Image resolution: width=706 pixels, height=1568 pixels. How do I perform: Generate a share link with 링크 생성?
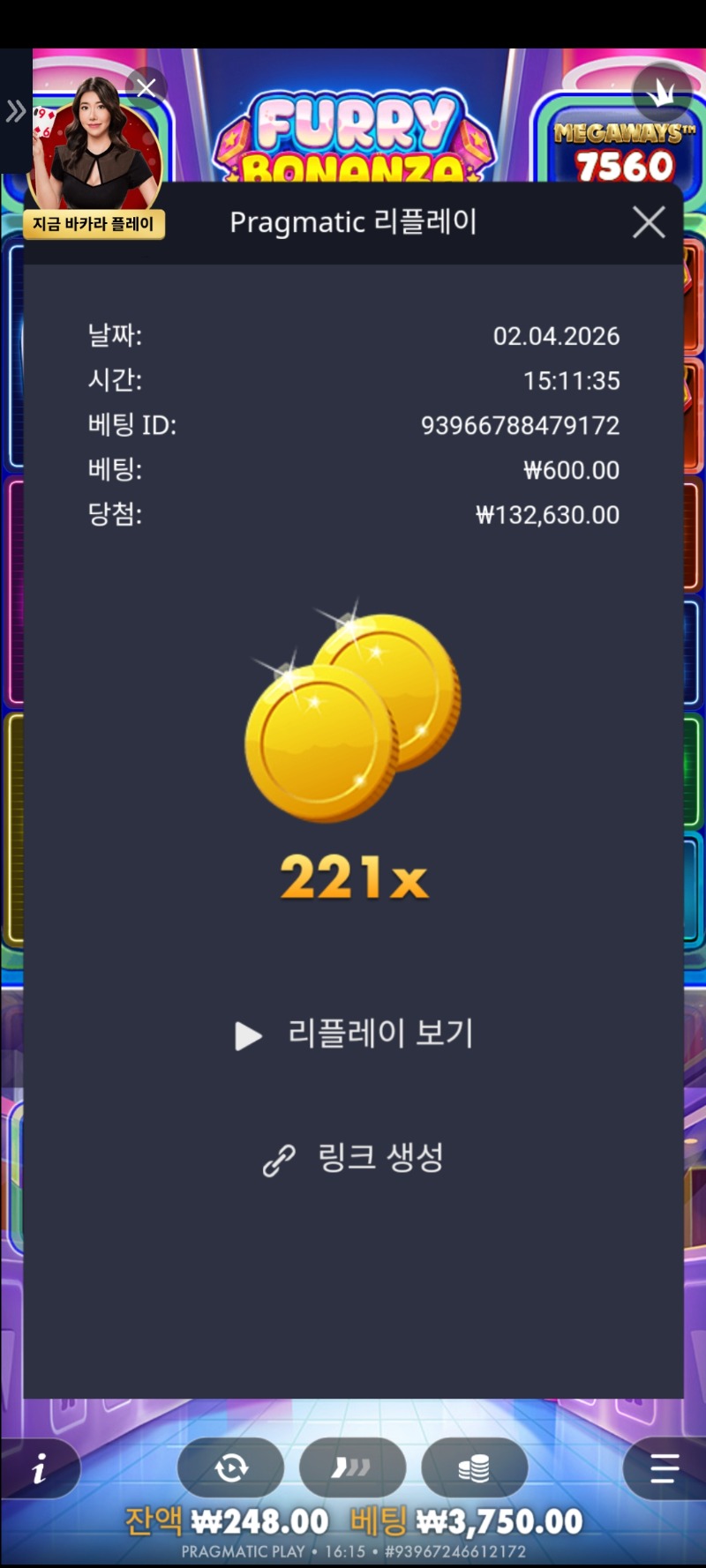(355, 1158)
